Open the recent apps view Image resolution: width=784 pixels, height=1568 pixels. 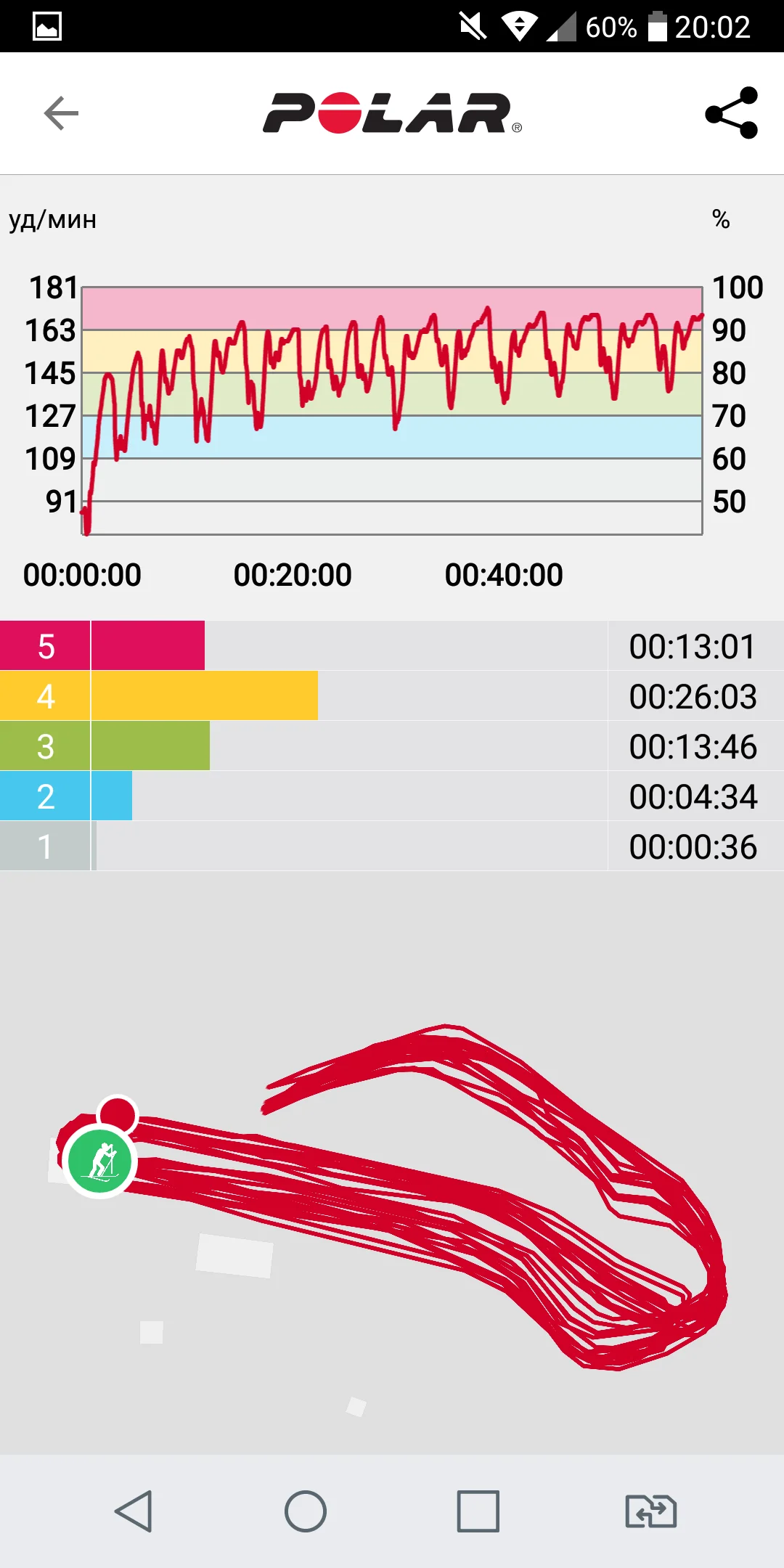(478, 1511)
